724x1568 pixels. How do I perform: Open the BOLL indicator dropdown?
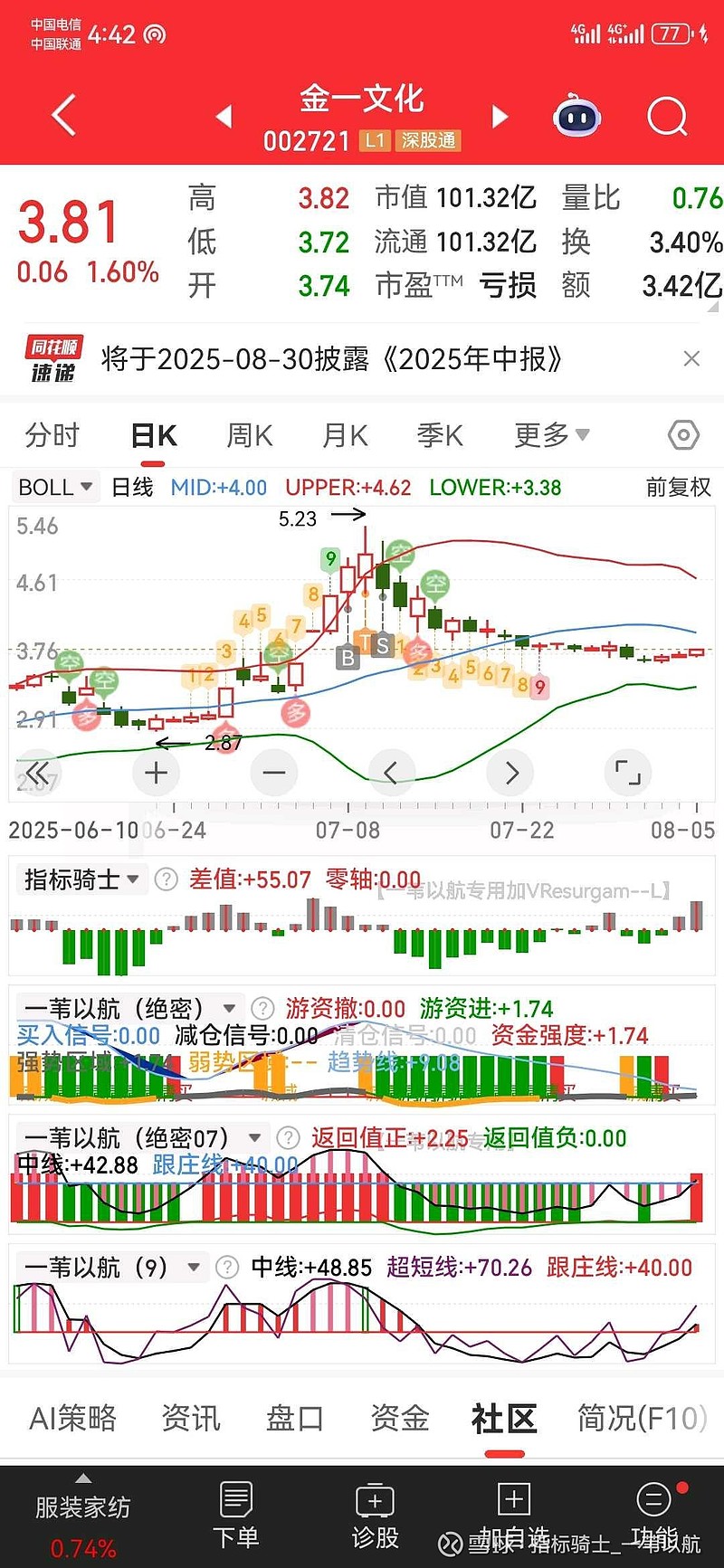click(x=55, y=487)
